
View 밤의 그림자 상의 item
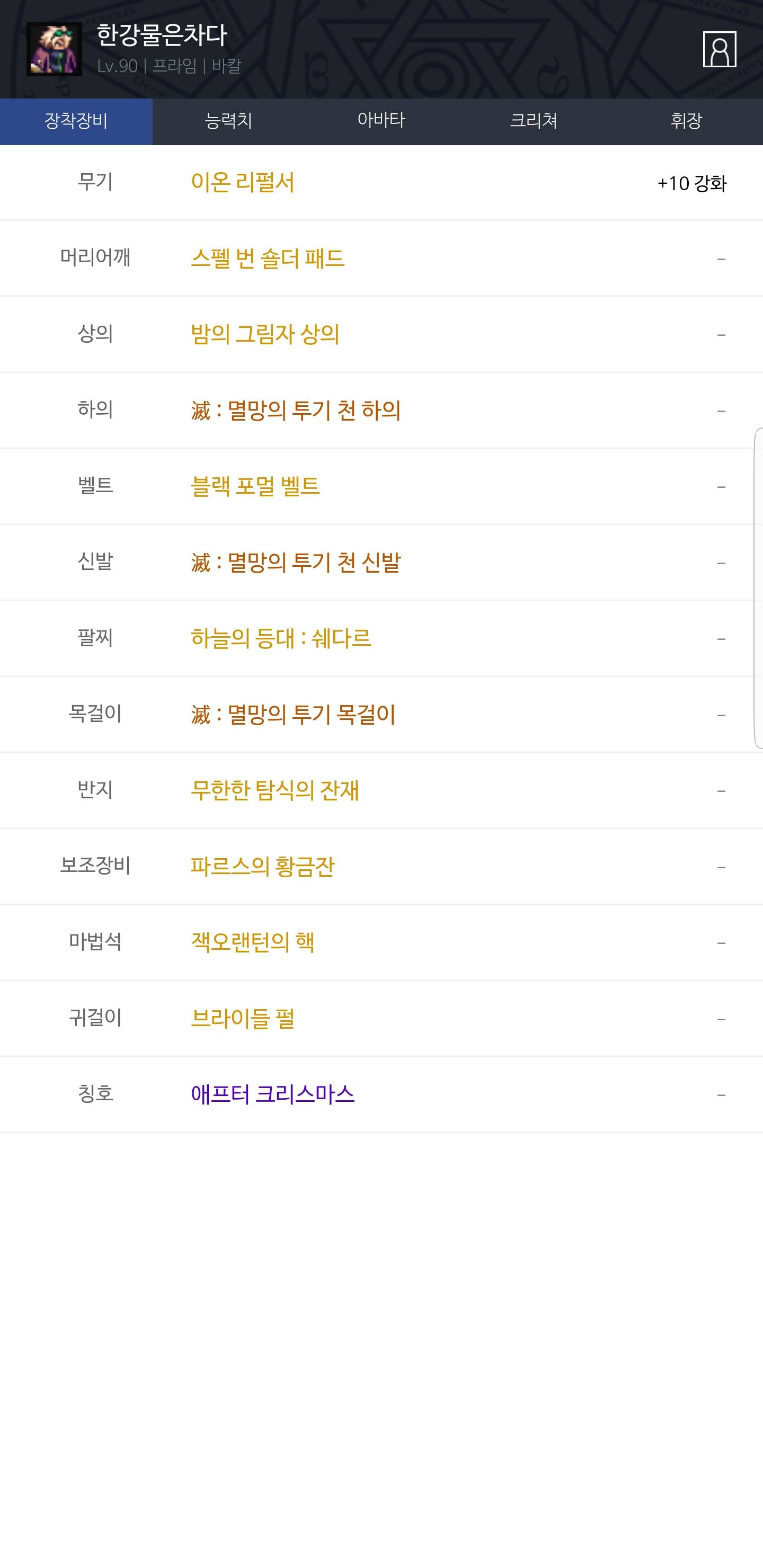(x=265, y=334)
